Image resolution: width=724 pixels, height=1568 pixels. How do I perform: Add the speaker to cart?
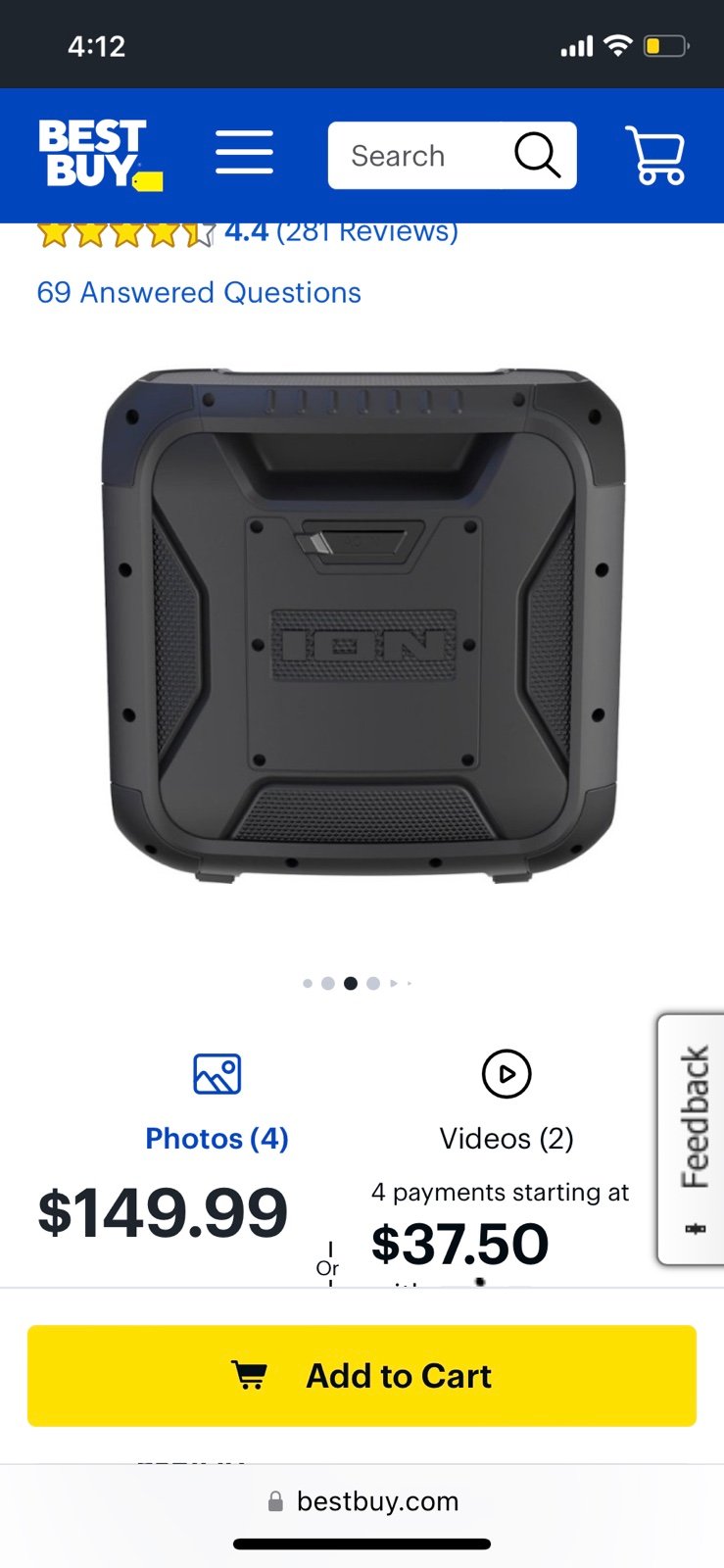(x=362, y=1376)
